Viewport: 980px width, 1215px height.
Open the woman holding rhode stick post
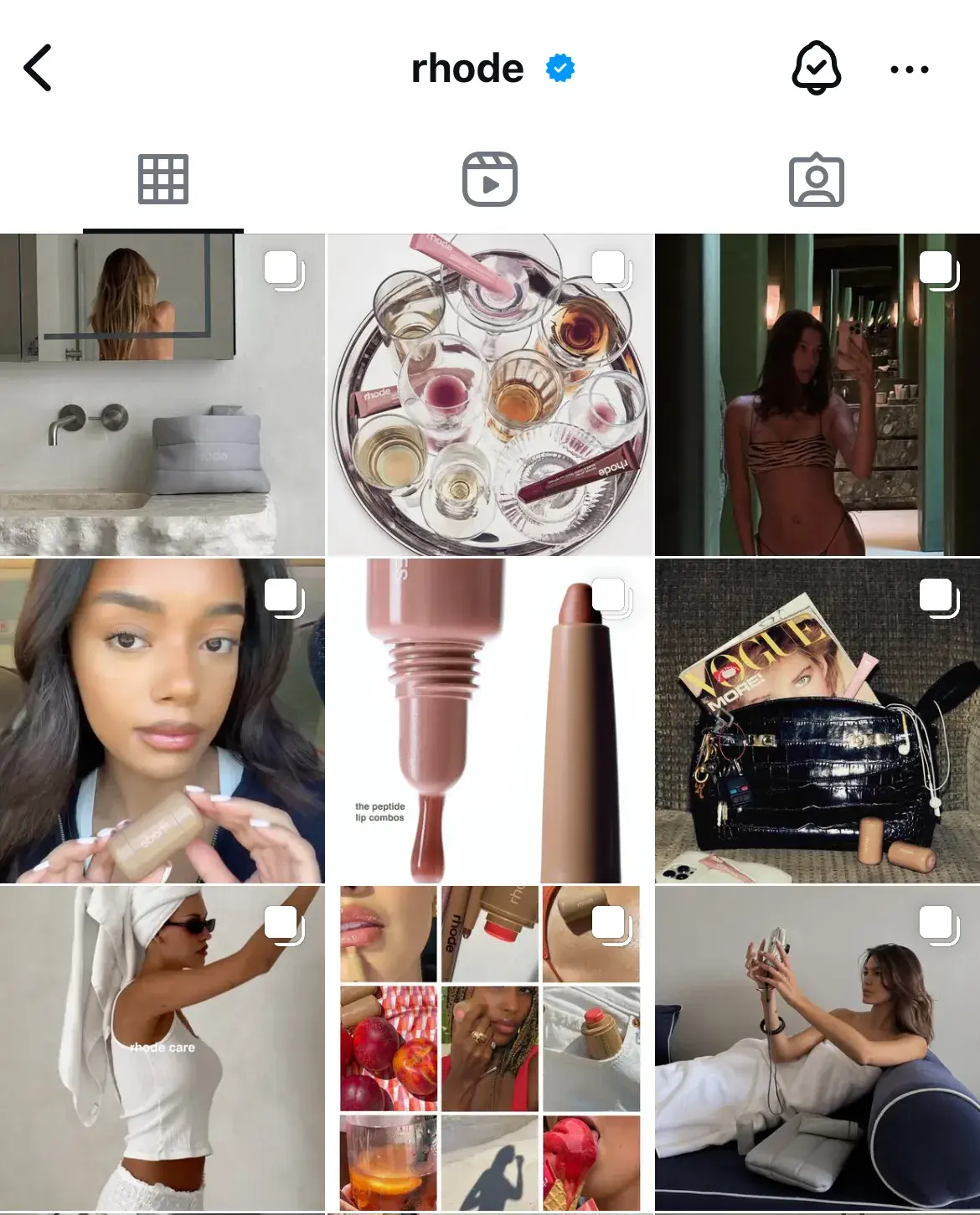coord(162,722)
